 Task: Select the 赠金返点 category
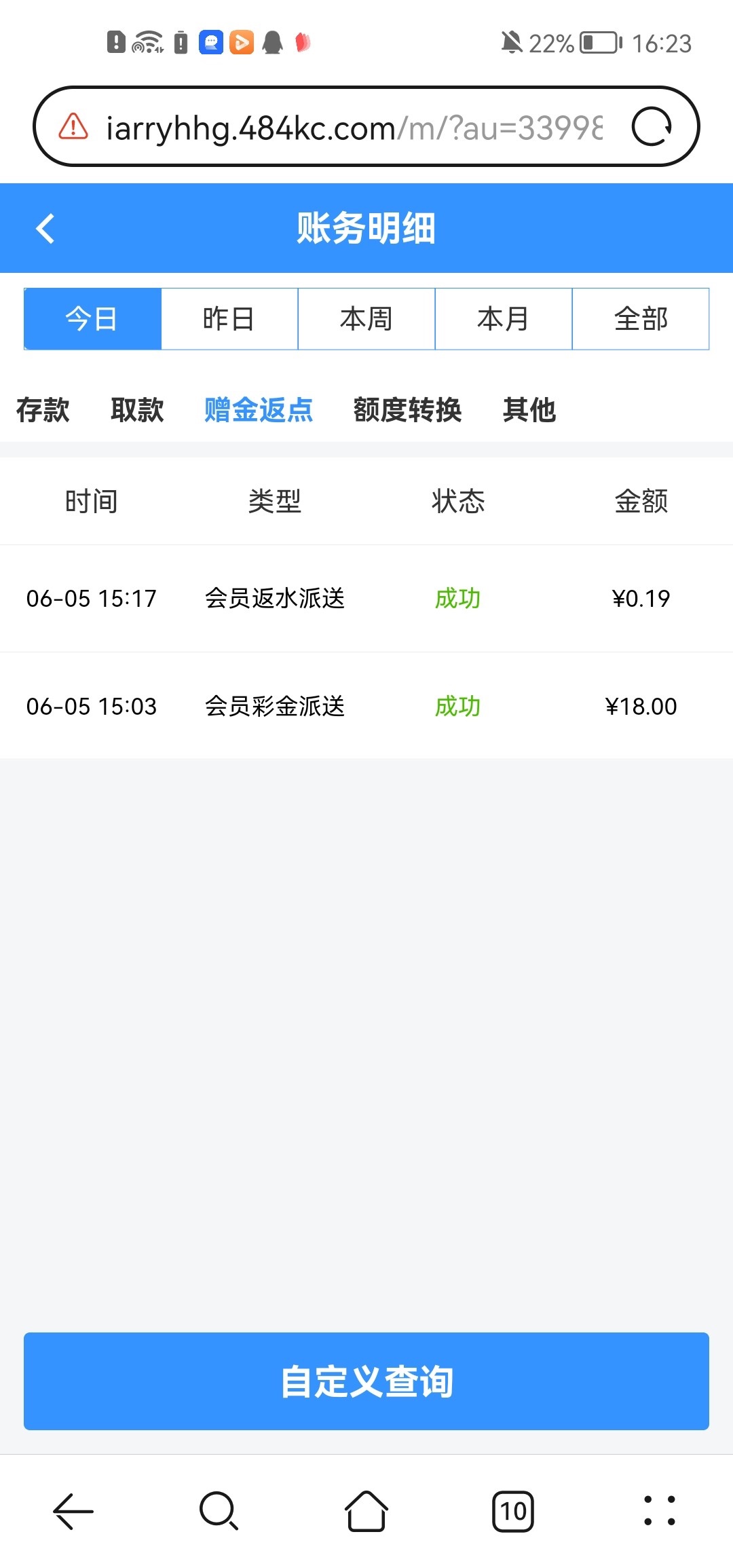[x=259, y=410]
